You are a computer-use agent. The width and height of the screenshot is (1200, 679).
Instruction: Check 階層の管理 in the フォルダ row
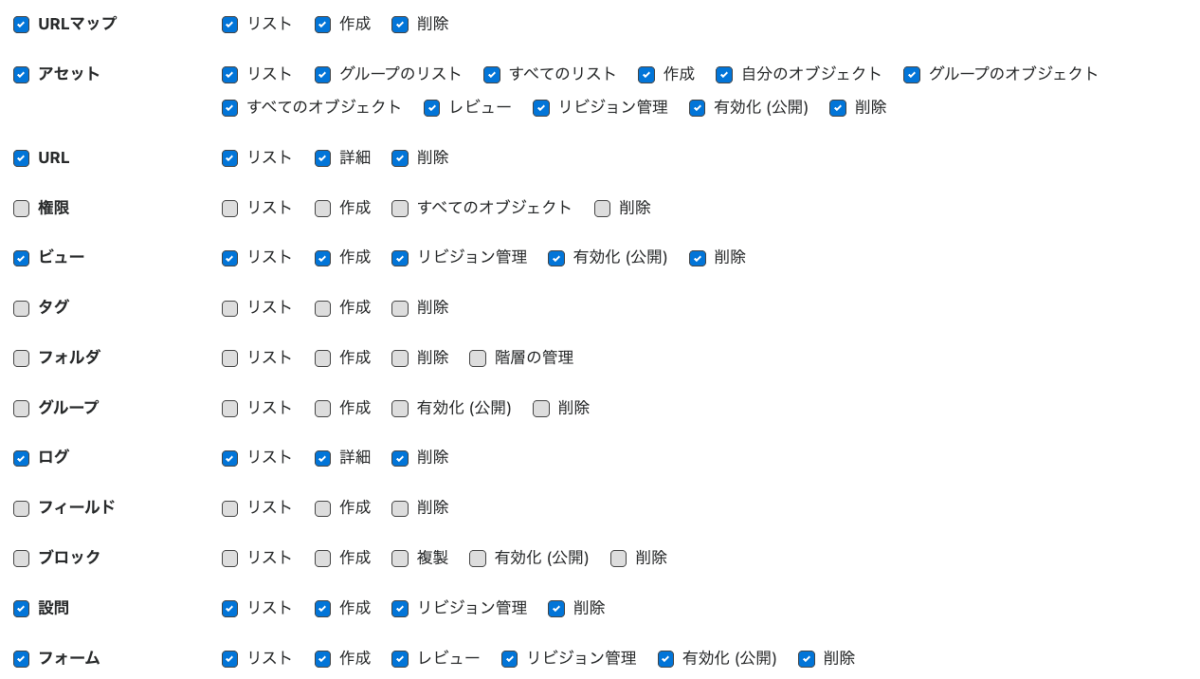pos(477,358)
